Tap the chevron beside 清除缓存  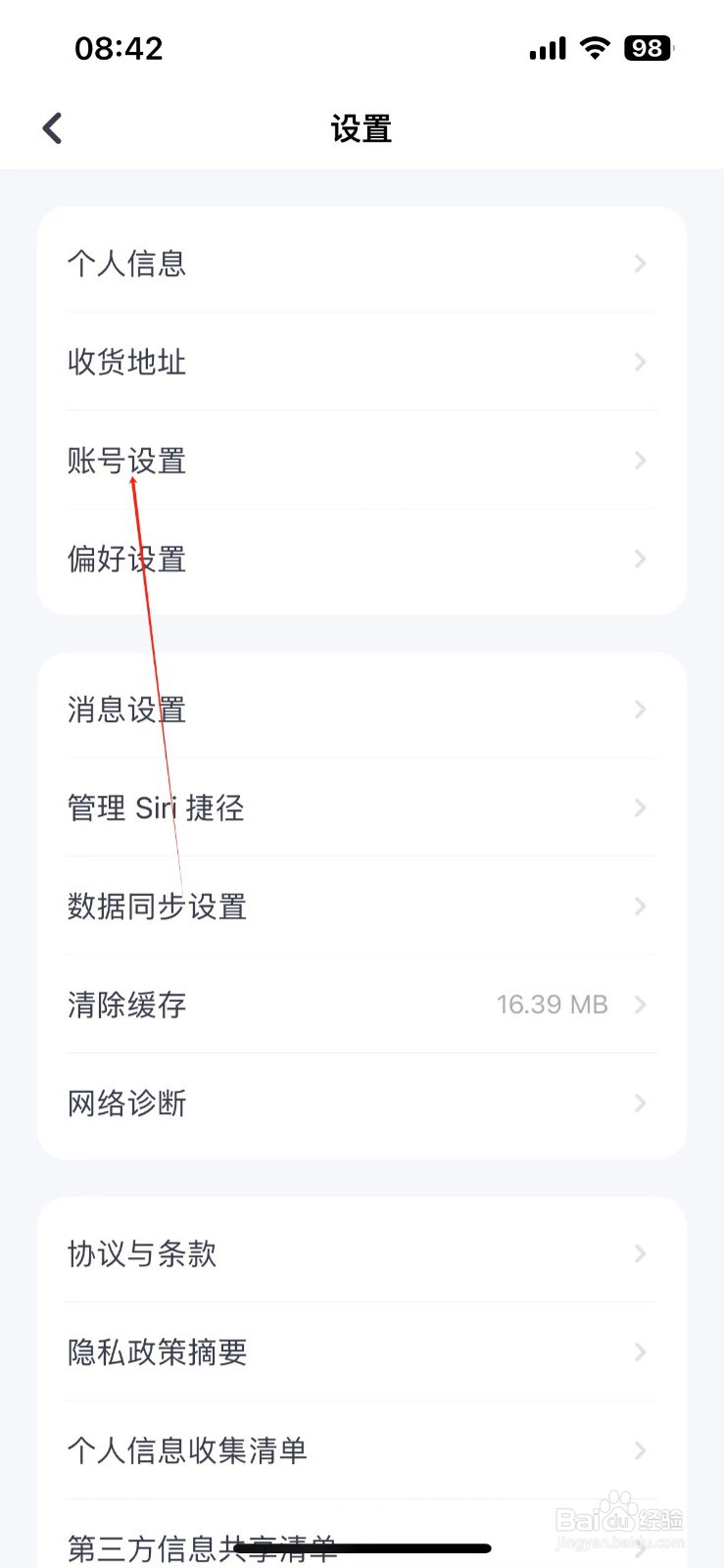click(x=642, y=1004)
